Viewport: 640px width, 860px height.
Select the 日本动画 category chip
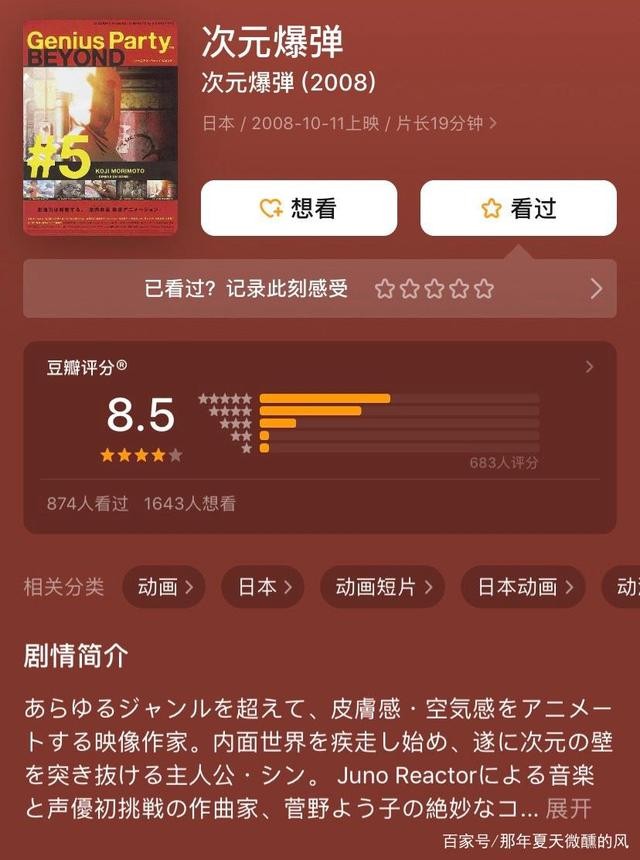pyautogui.click(x=523, y=587)
